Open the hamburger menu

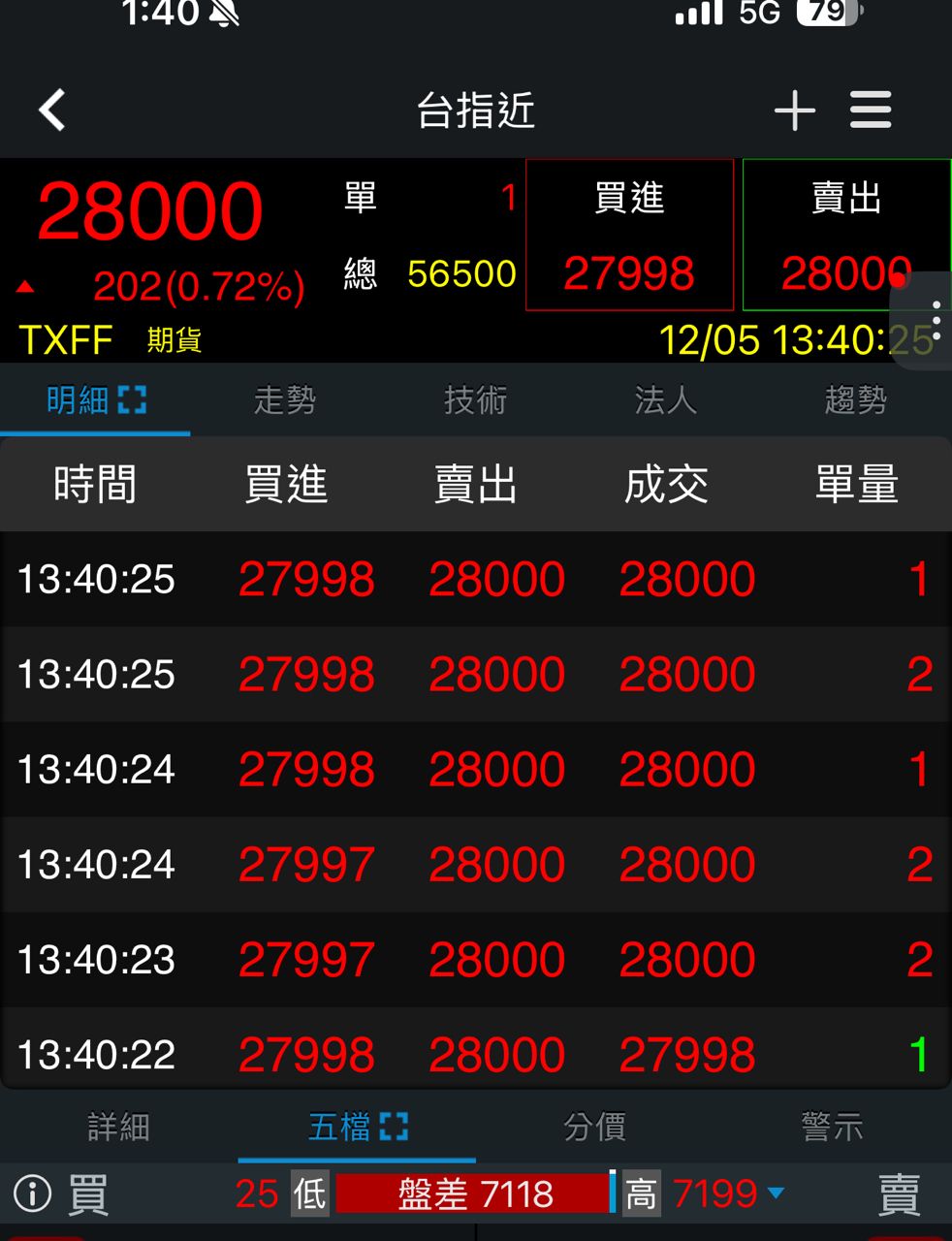(871, 111)
